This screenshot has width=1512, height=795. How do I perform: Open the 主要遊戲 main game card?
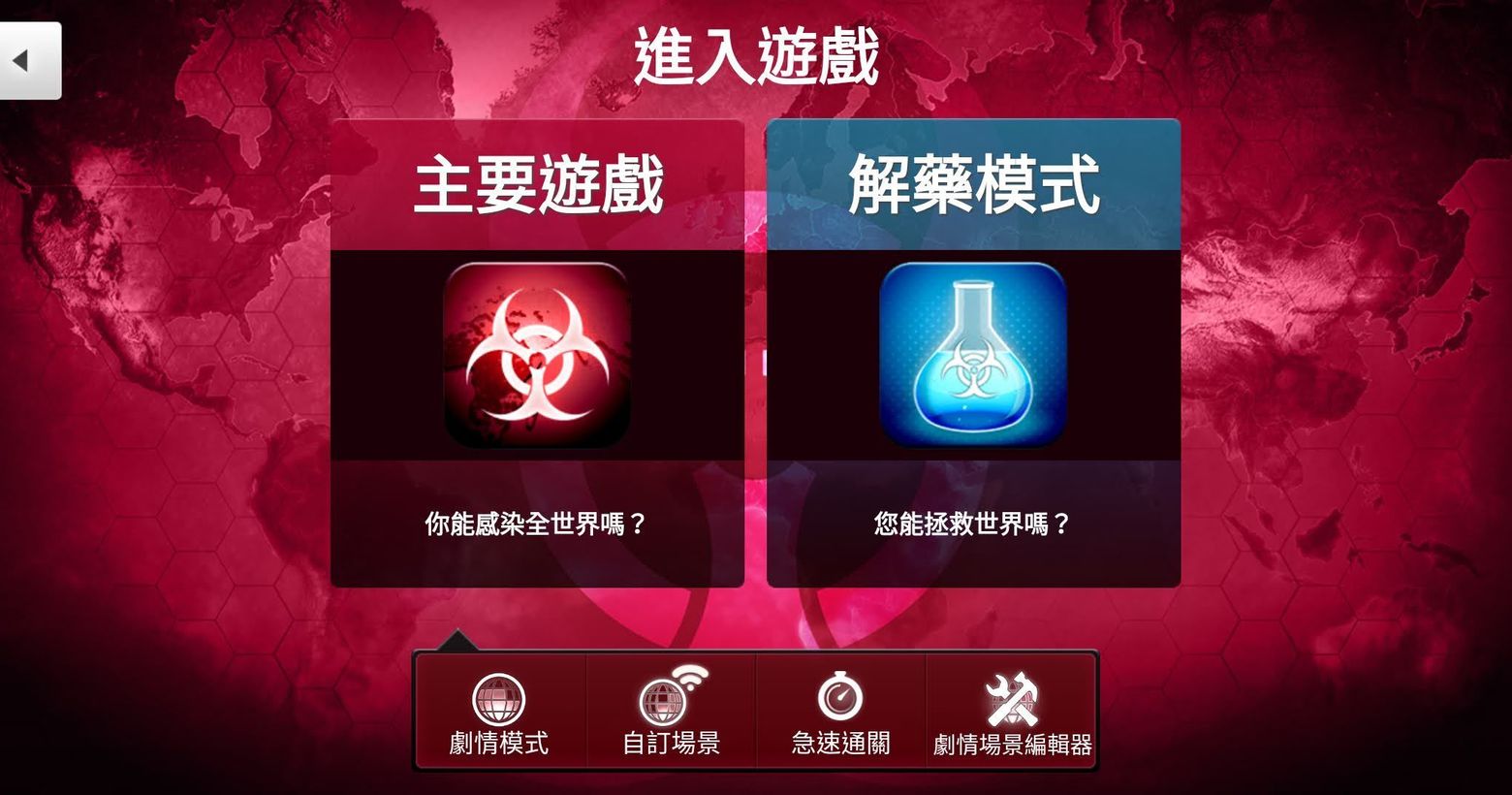(x=537, y=354)
